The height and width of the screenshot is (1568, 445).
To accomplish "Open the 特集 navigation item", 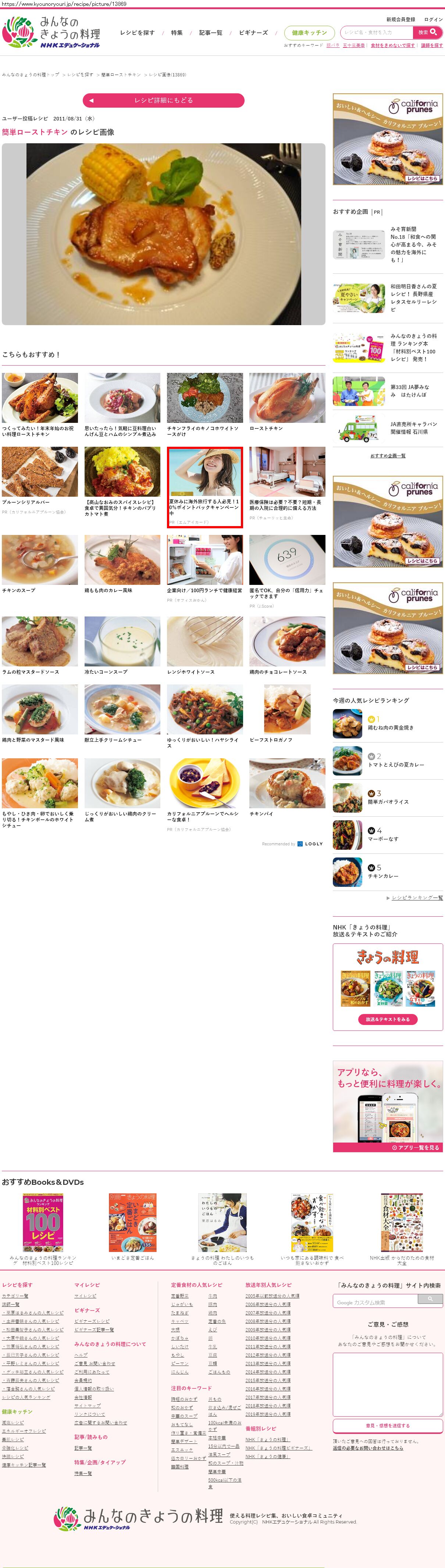I will pos(177,33).
